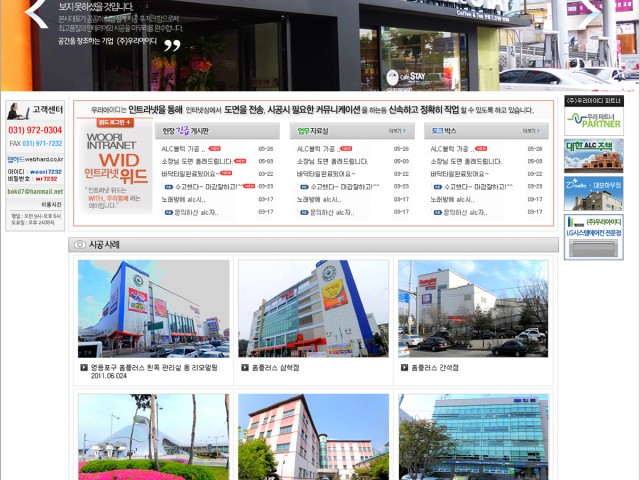Open the 영등포구 홈플러스 리모델링 project
Viewport: 640px width, 480px height.
[x=154, y=309]
